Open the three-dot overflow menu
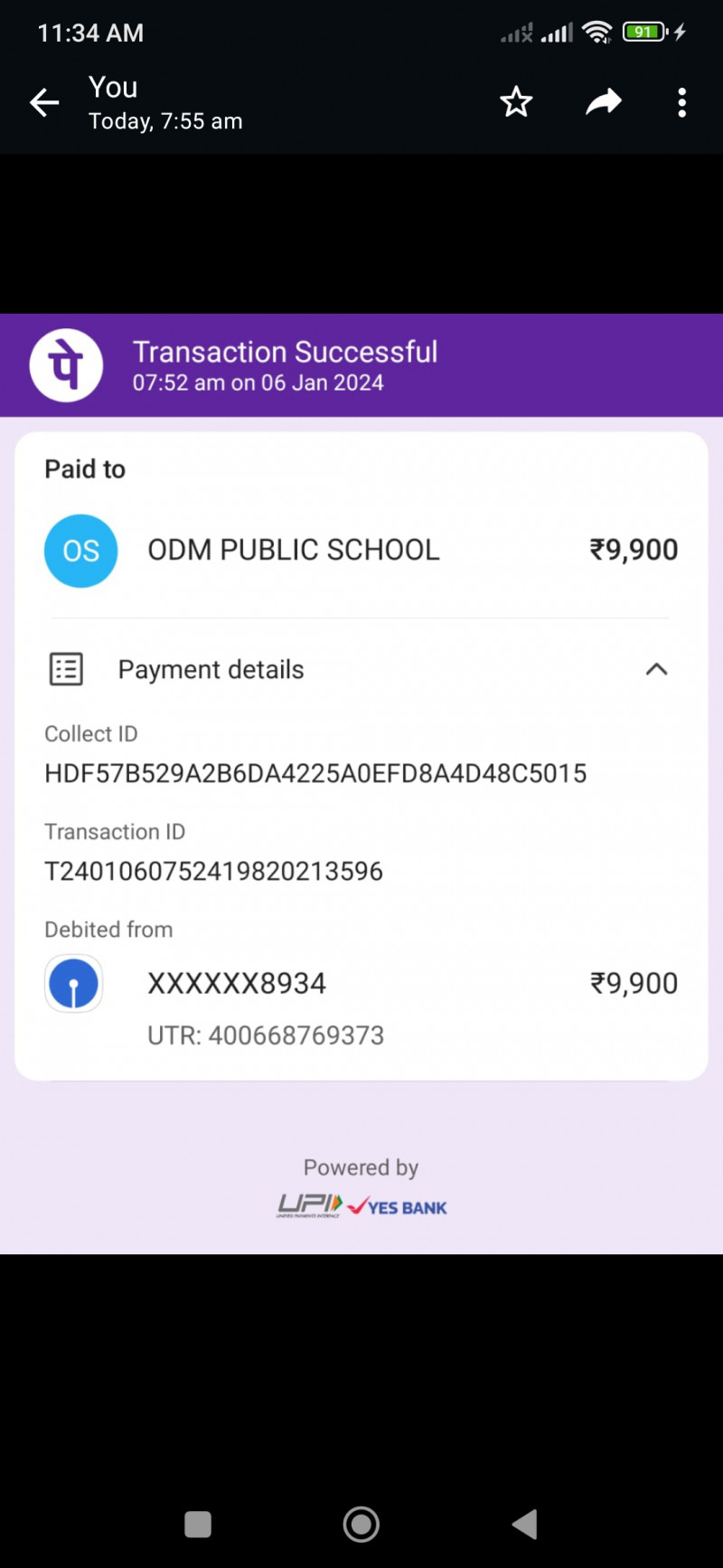The width and height of the screenshot is (723, 1568). (x=681, y=102)
